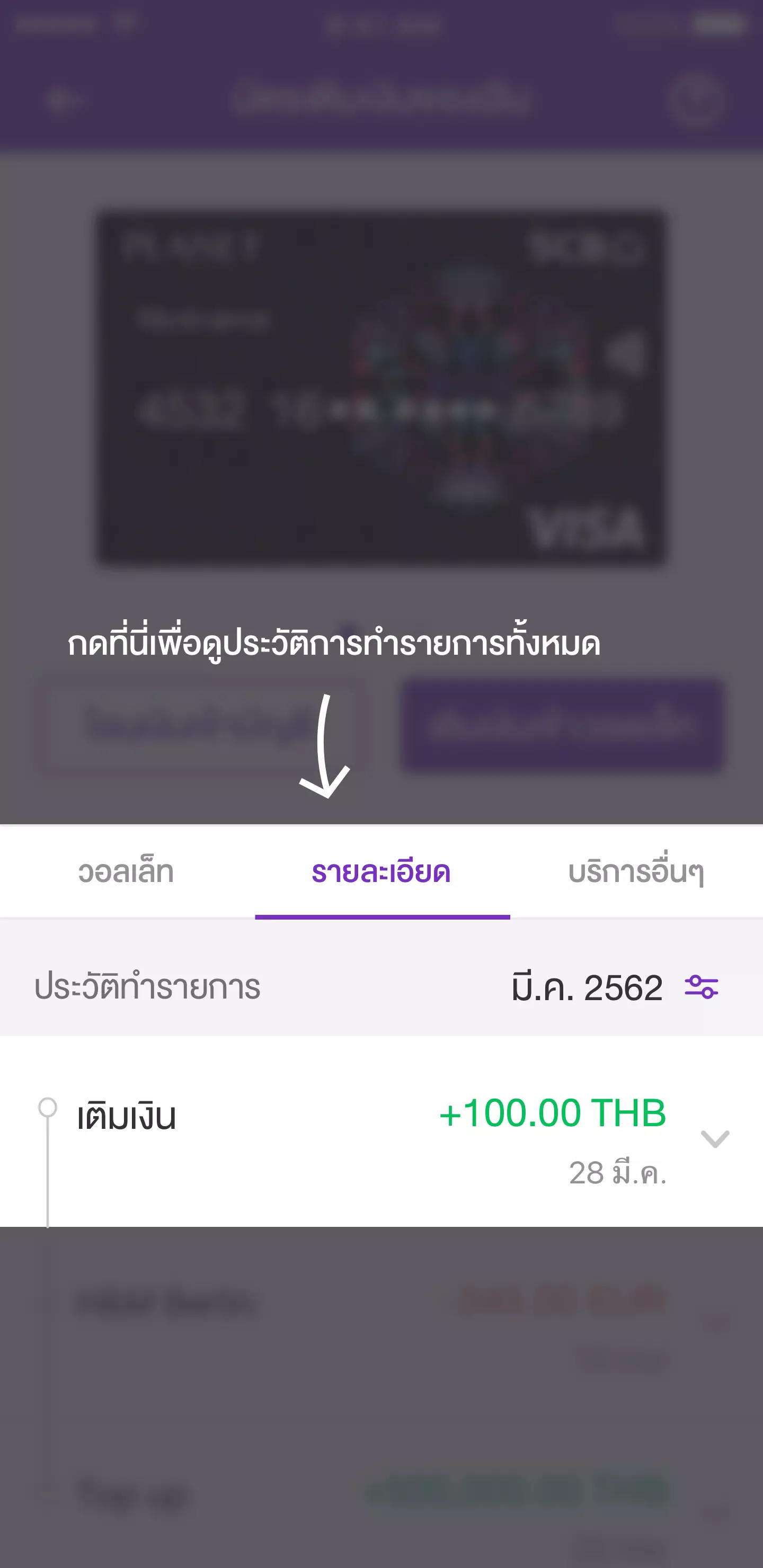763x1568 pixels.
Task: Open the transaction history filter icon
Action: [702, 987]
